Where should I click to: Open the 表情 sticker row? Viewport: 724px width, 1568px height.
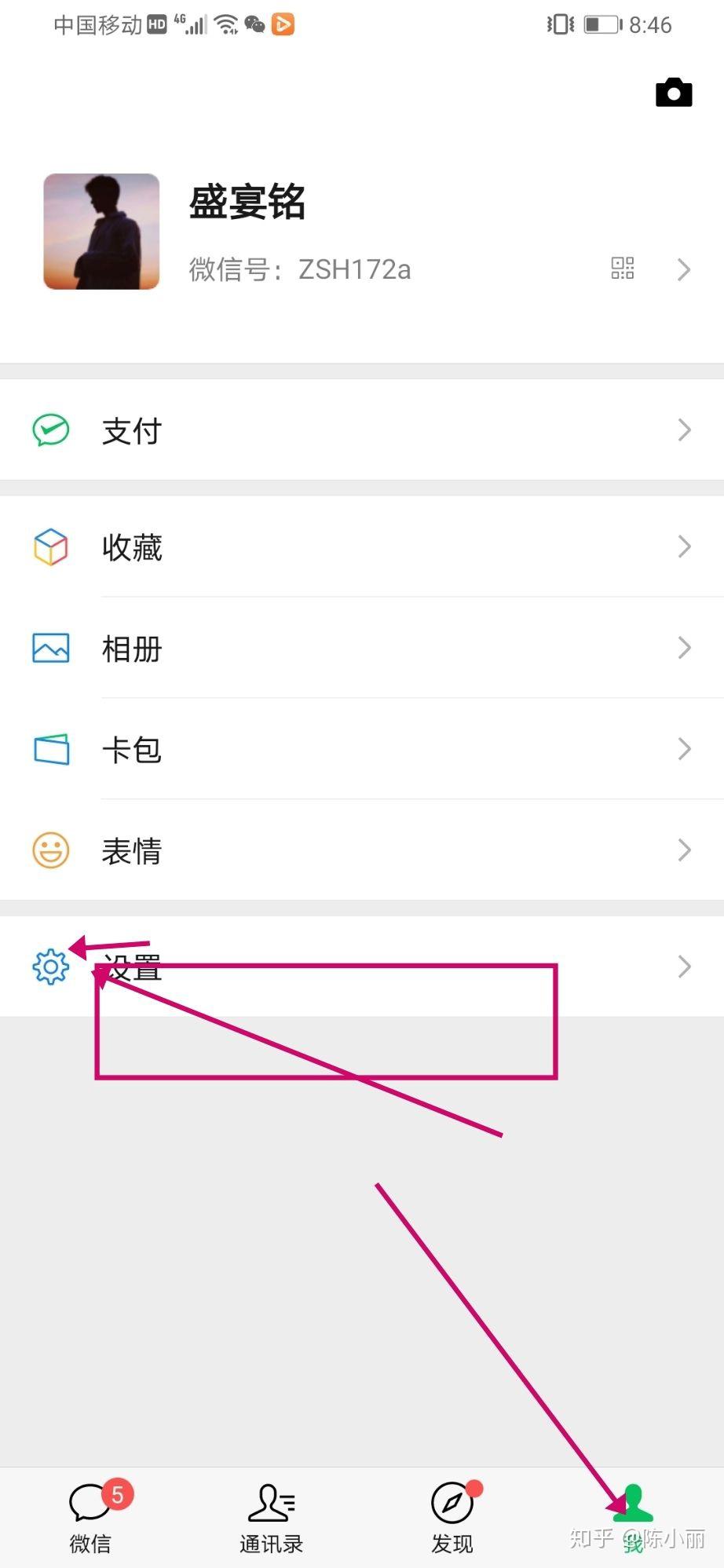[x=362, y=850]
